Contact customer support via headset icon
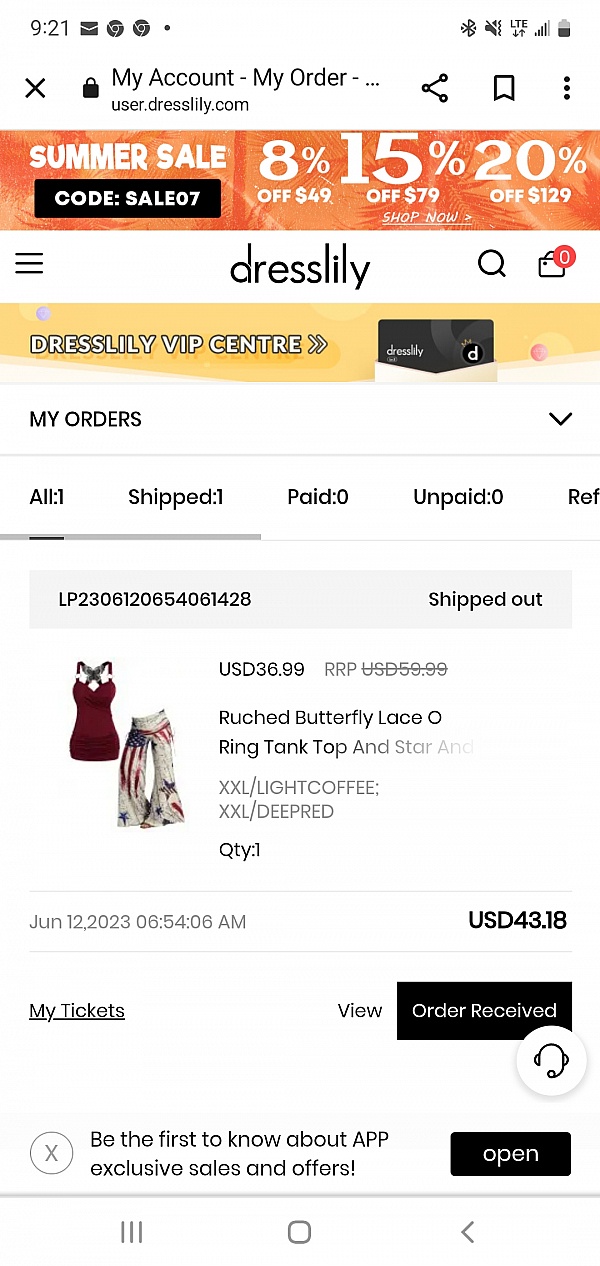This screenshot has height=1266, width=600. [551, 1060]
